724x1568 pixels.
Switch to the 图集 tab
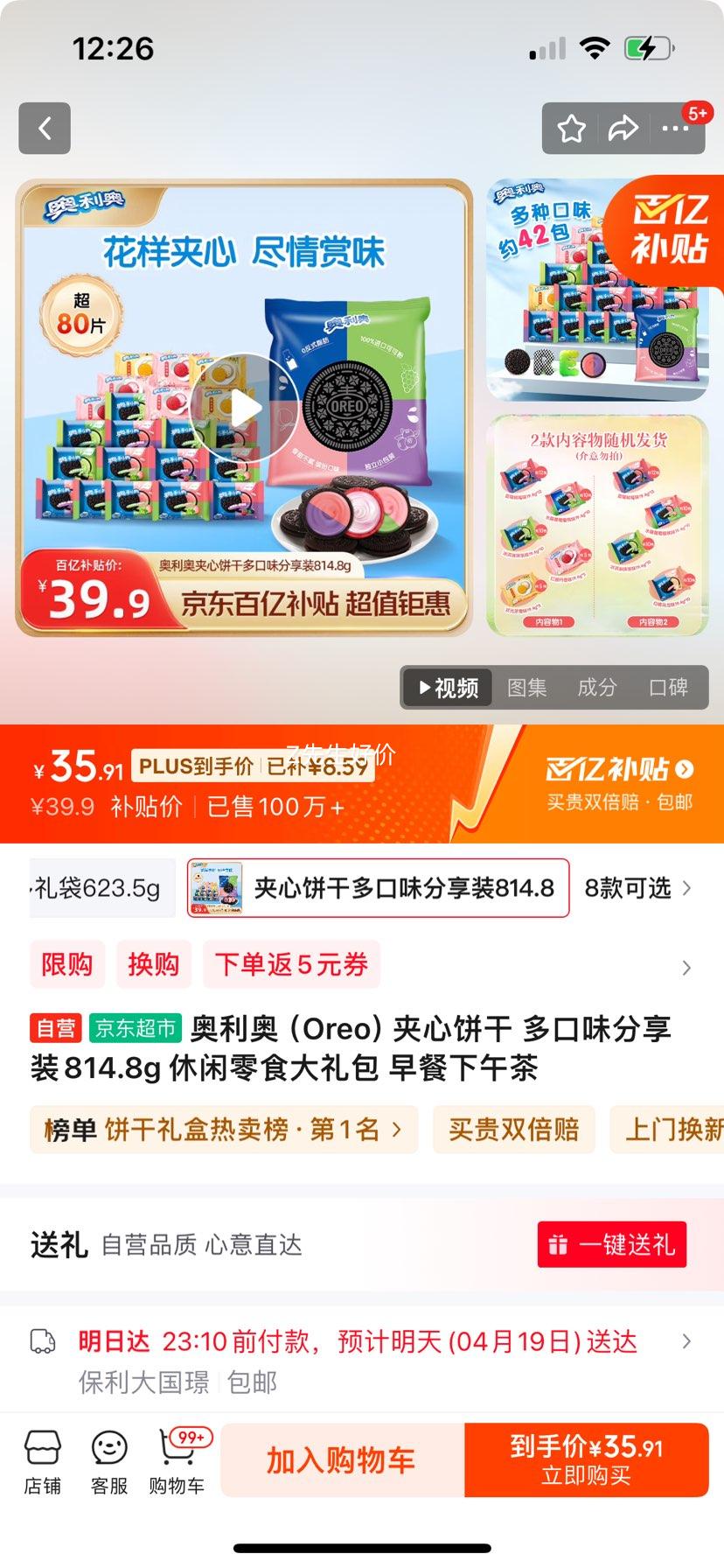528,688
